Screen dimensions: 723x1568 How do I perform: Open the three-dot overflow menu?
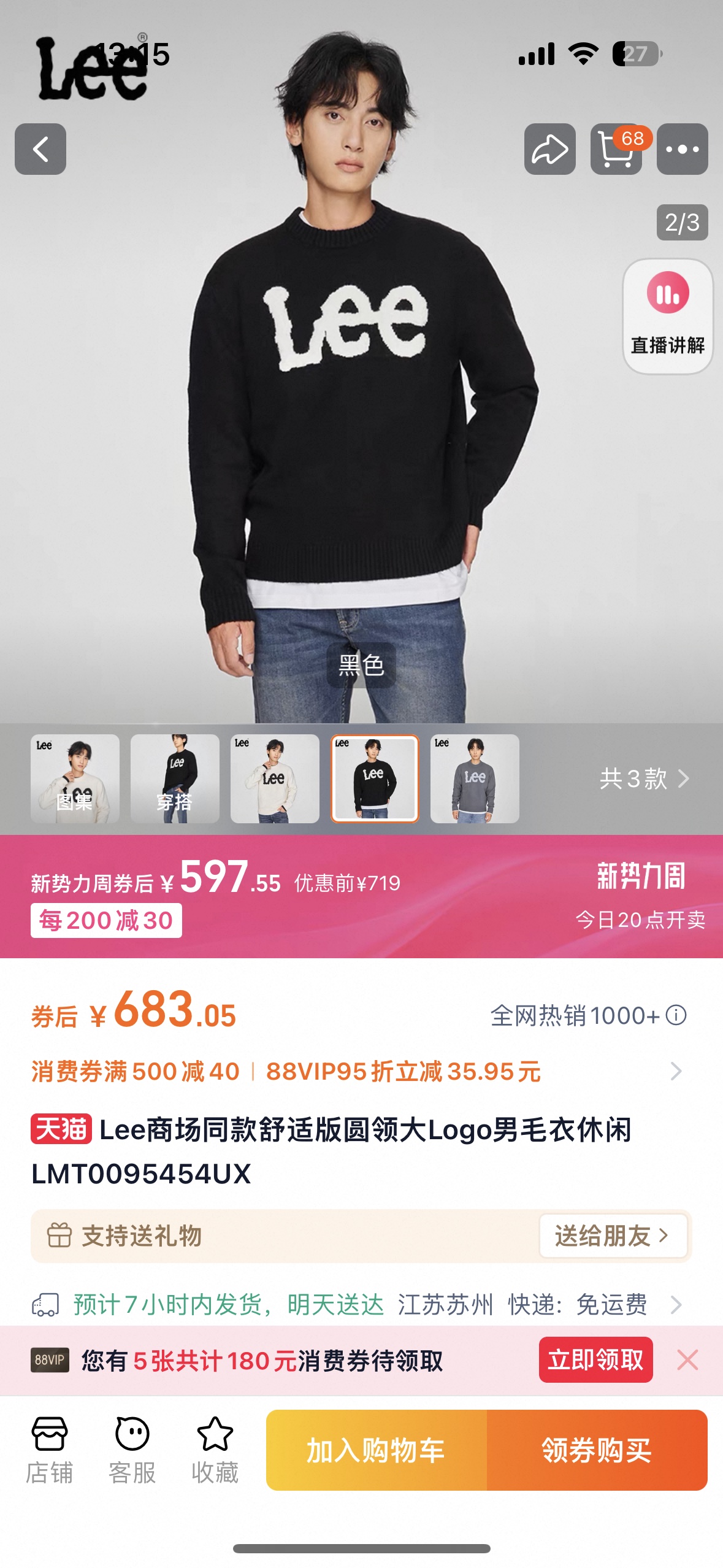pos(682,149)
